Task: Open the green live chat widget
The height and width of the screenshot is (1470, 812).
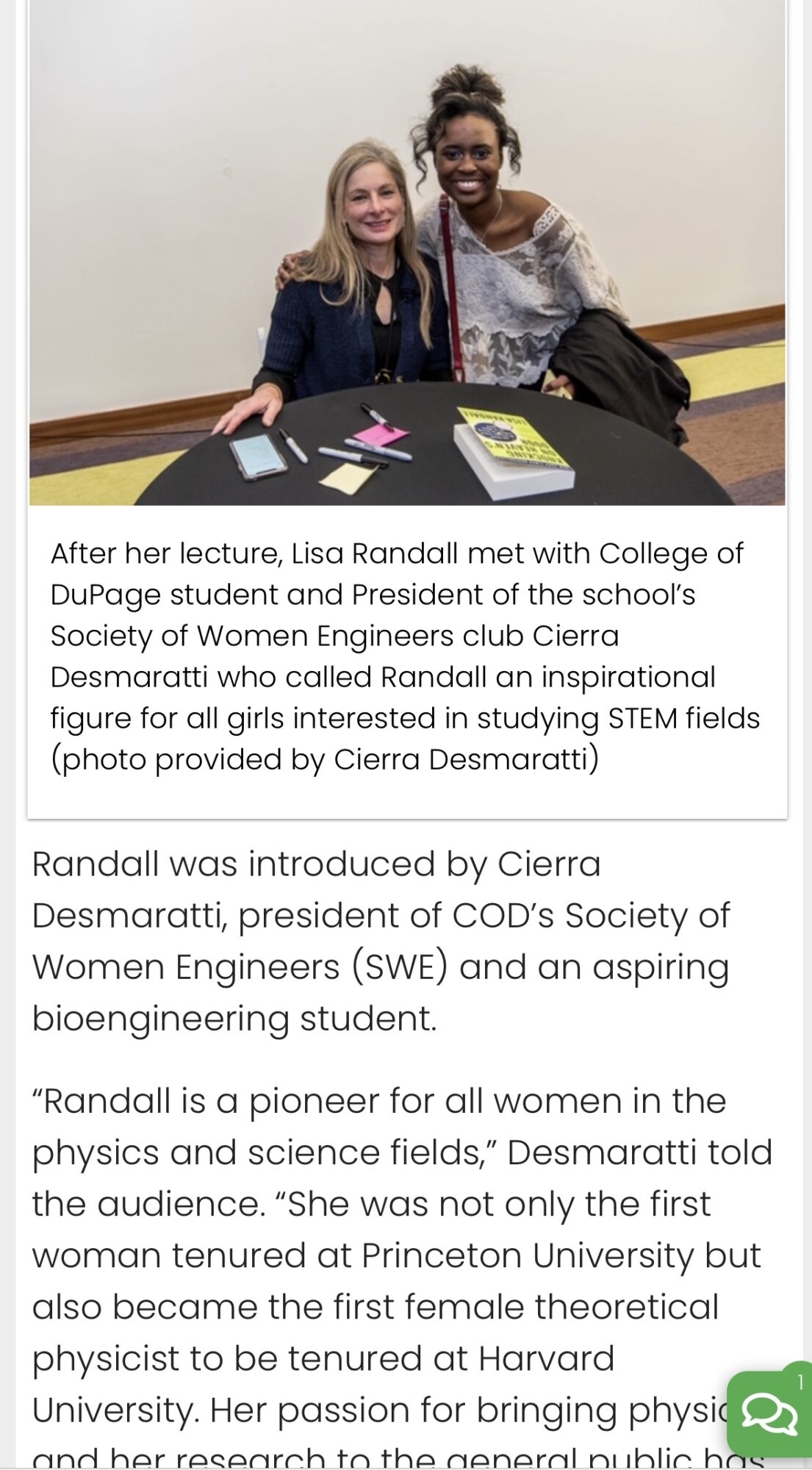Action: click(x=769, y=1413)
